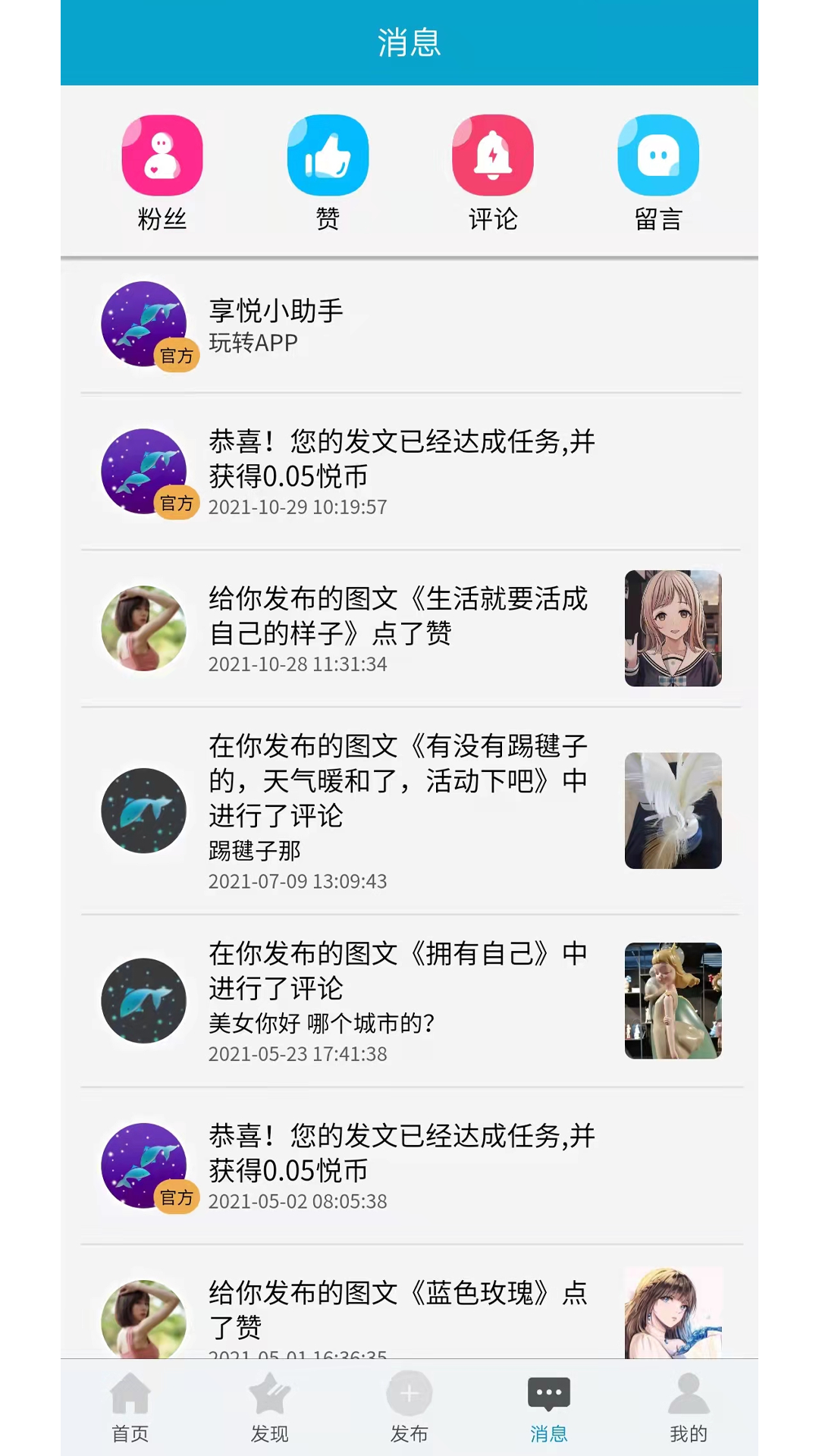Go to the 首页 home tab
819x1456 pixels.
[130, 1407]
